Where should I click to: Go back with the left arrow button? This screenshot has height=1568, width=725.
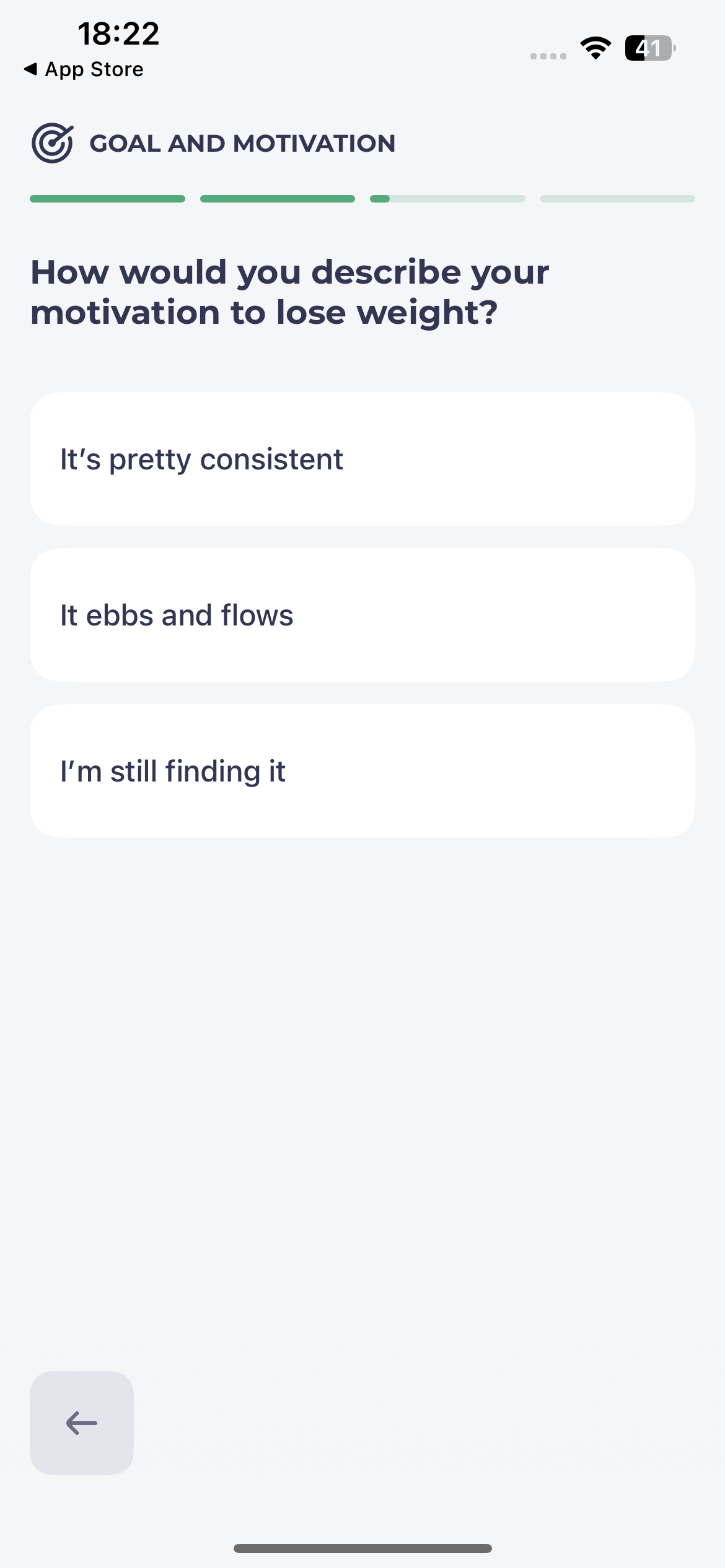coord(82,1423)
